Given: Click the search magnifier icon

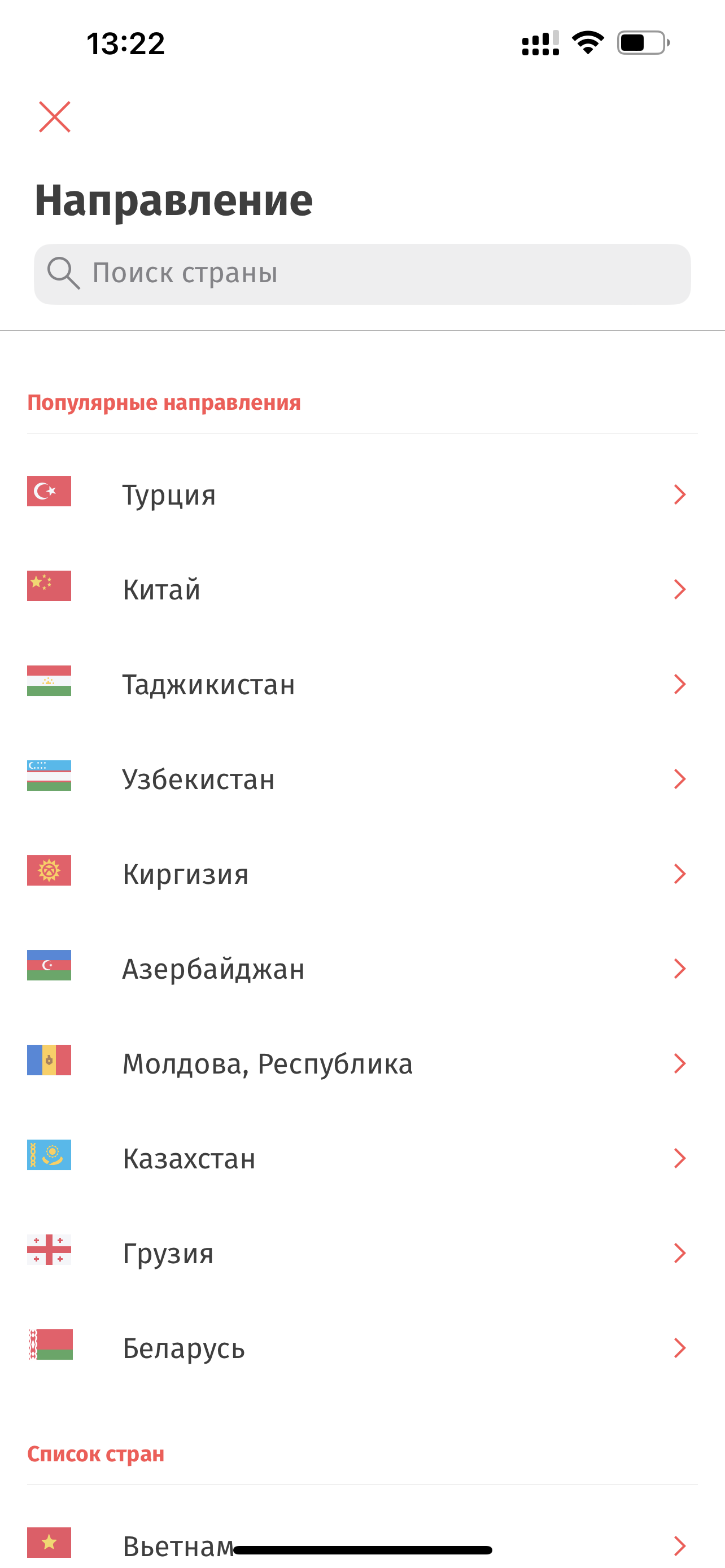Looking at the screenshot, I should click(x=63, y=273).
